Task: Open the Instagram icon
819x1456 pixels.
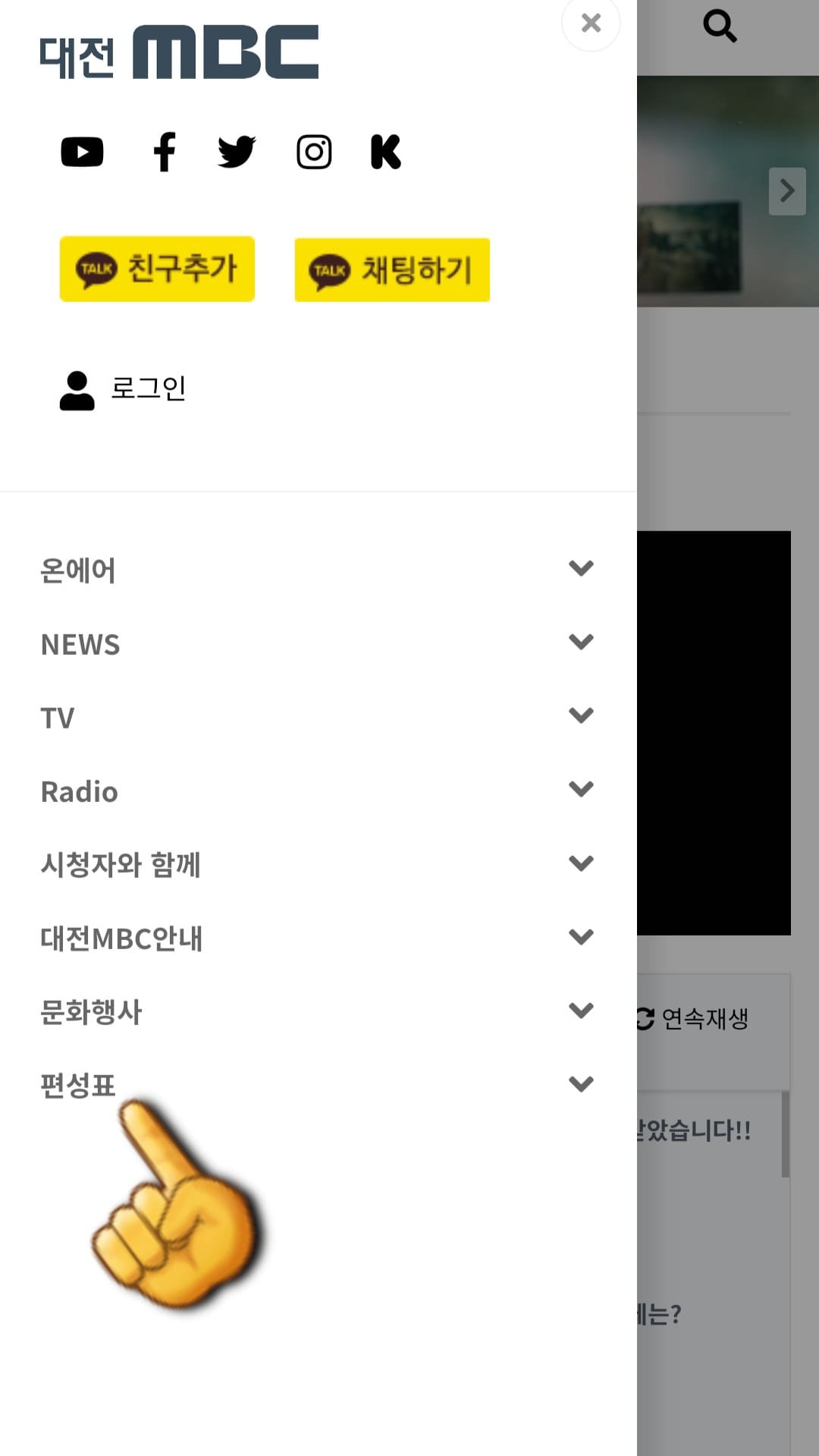Action: point(315,152)
